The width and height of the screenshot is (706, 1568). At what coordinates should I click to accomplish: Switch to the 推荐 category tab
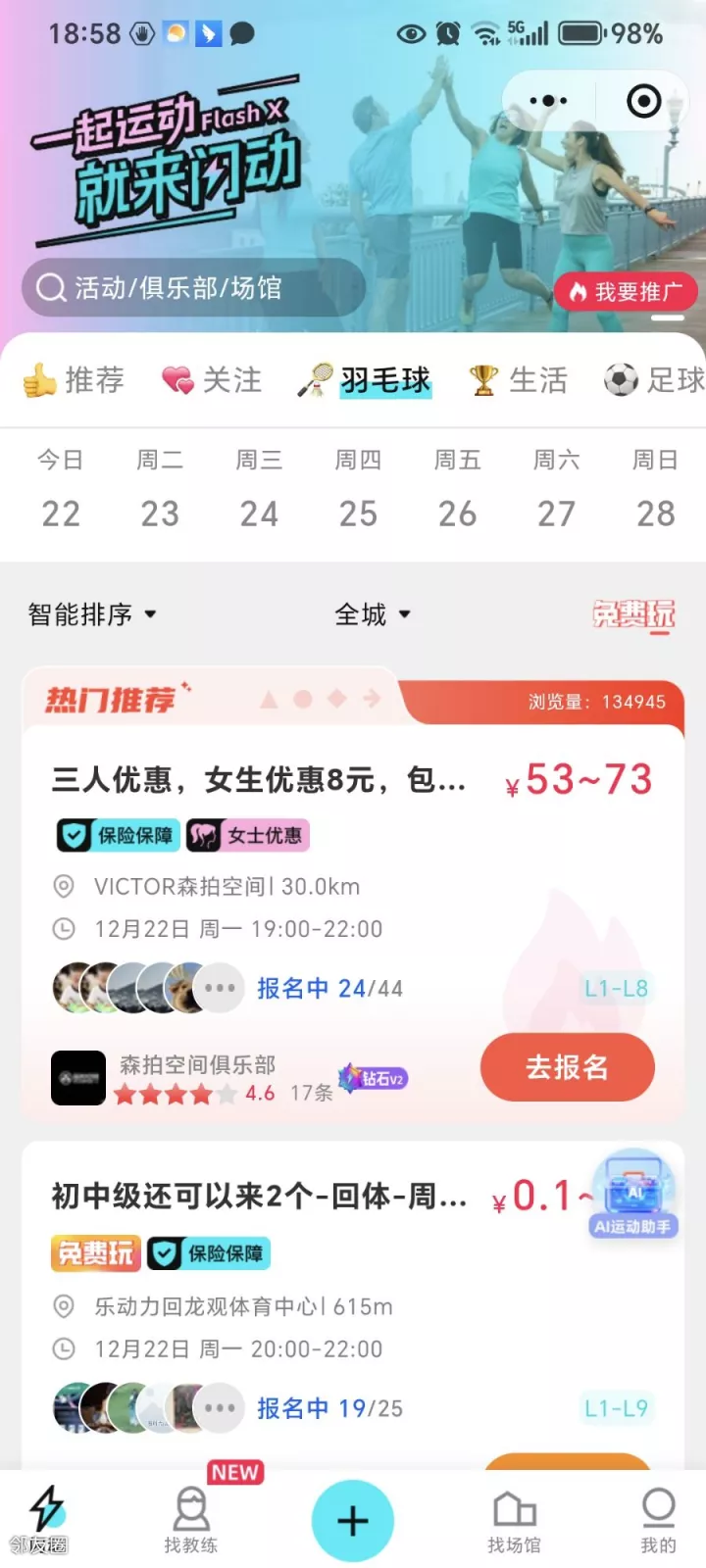(x=76, y=380)
